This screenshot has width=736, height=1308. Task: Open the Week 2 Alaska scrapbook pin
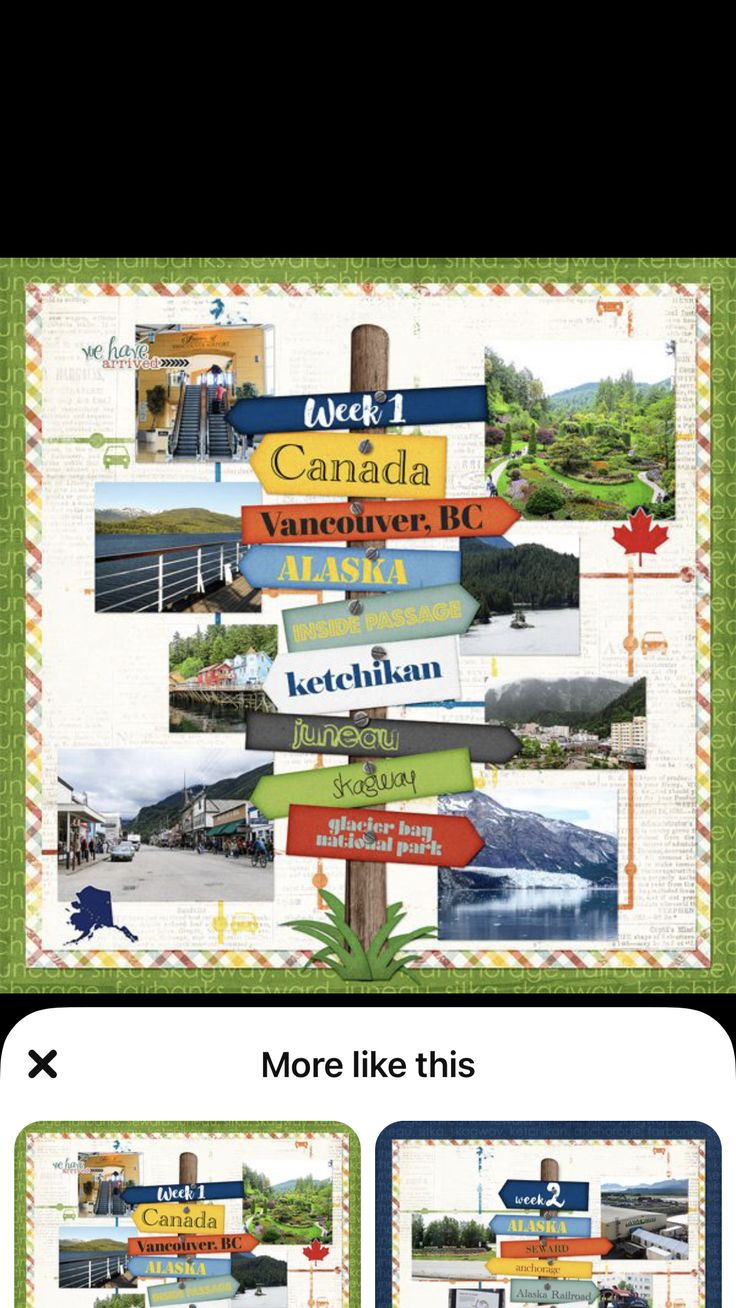(x=548, y=1215)
